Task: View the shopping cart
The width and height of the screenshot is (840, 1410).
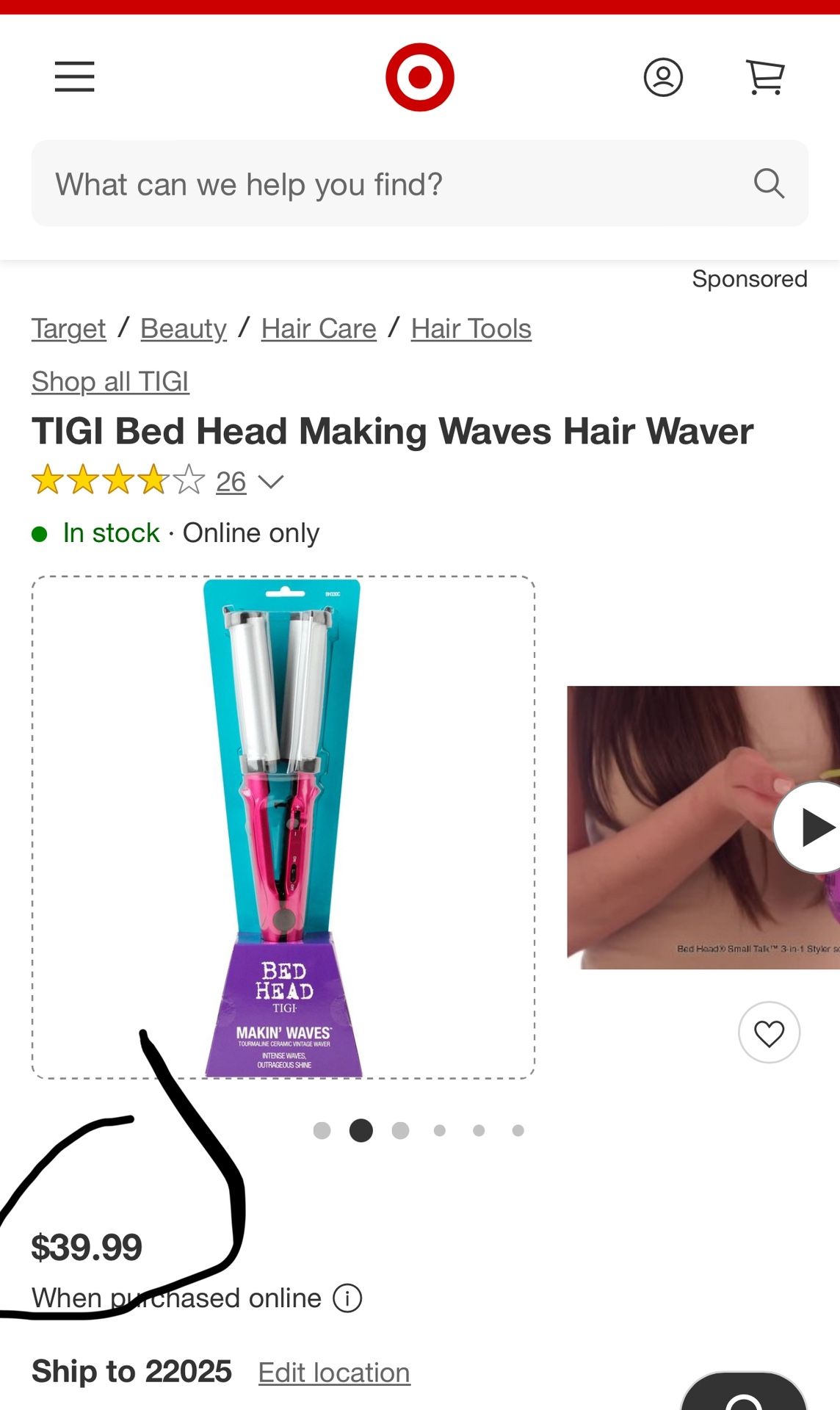Action: (x=766, y=77)
